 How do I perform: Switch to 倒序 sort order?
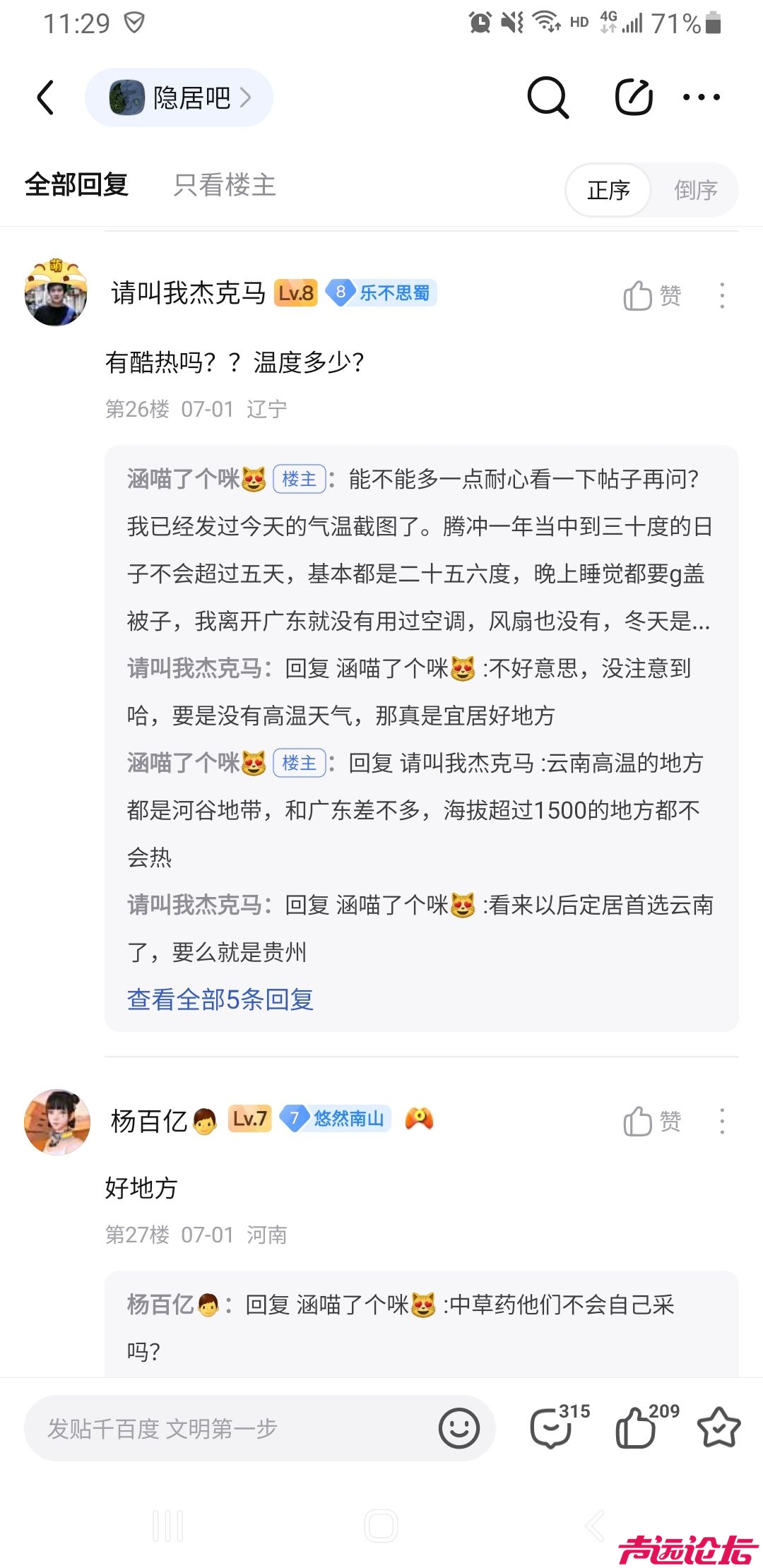coord(695,190)
